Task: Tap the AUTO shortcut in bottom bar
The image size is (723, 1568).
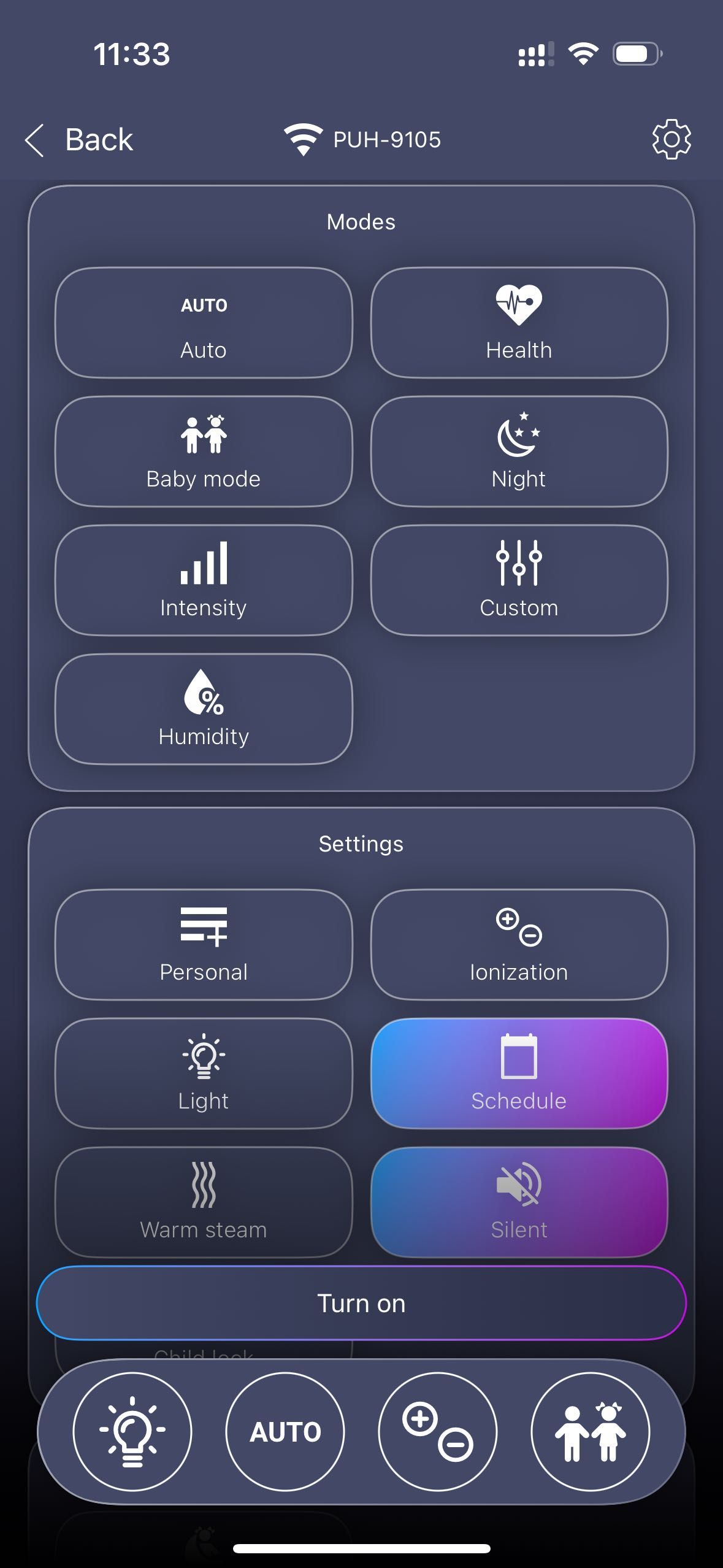Action: pyautogui.click(x=285, y=1432)
